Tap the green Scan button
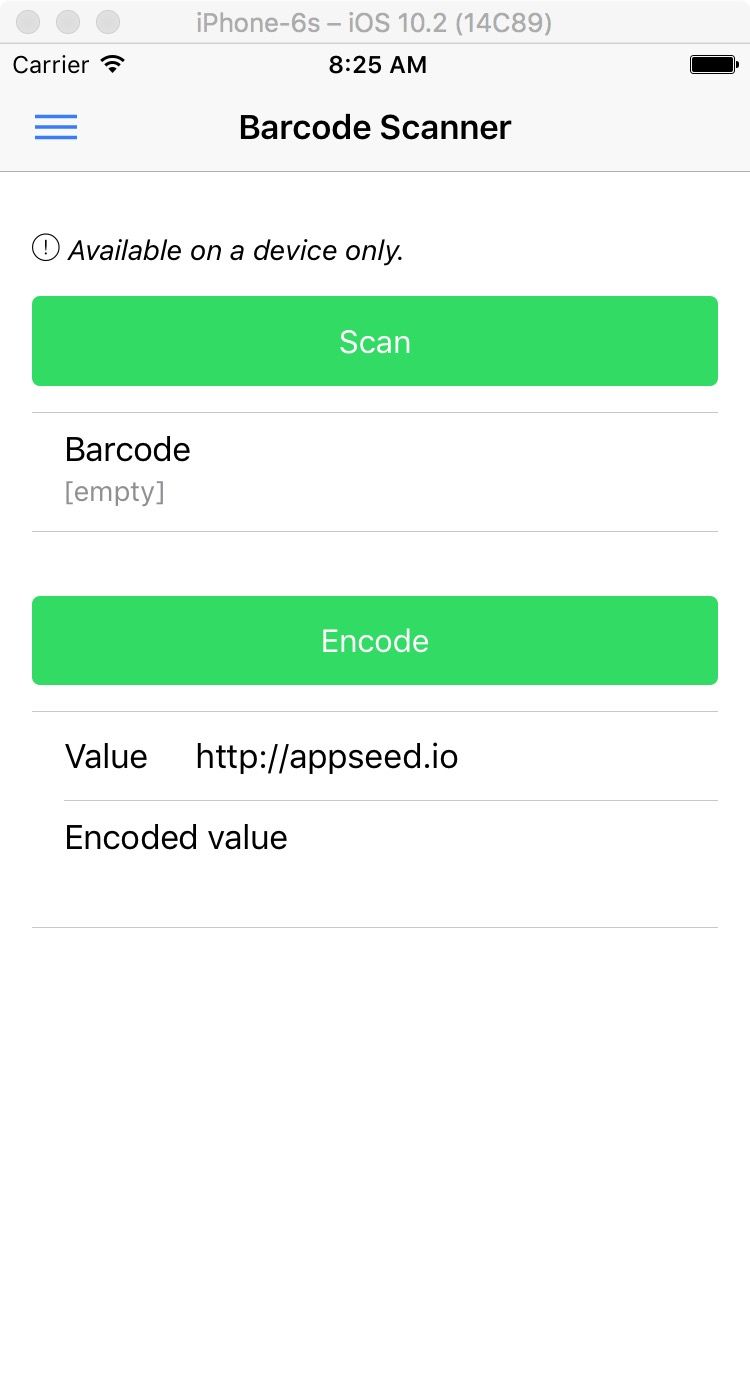This screenshot has height=1378, width=750. coord(375,341)
